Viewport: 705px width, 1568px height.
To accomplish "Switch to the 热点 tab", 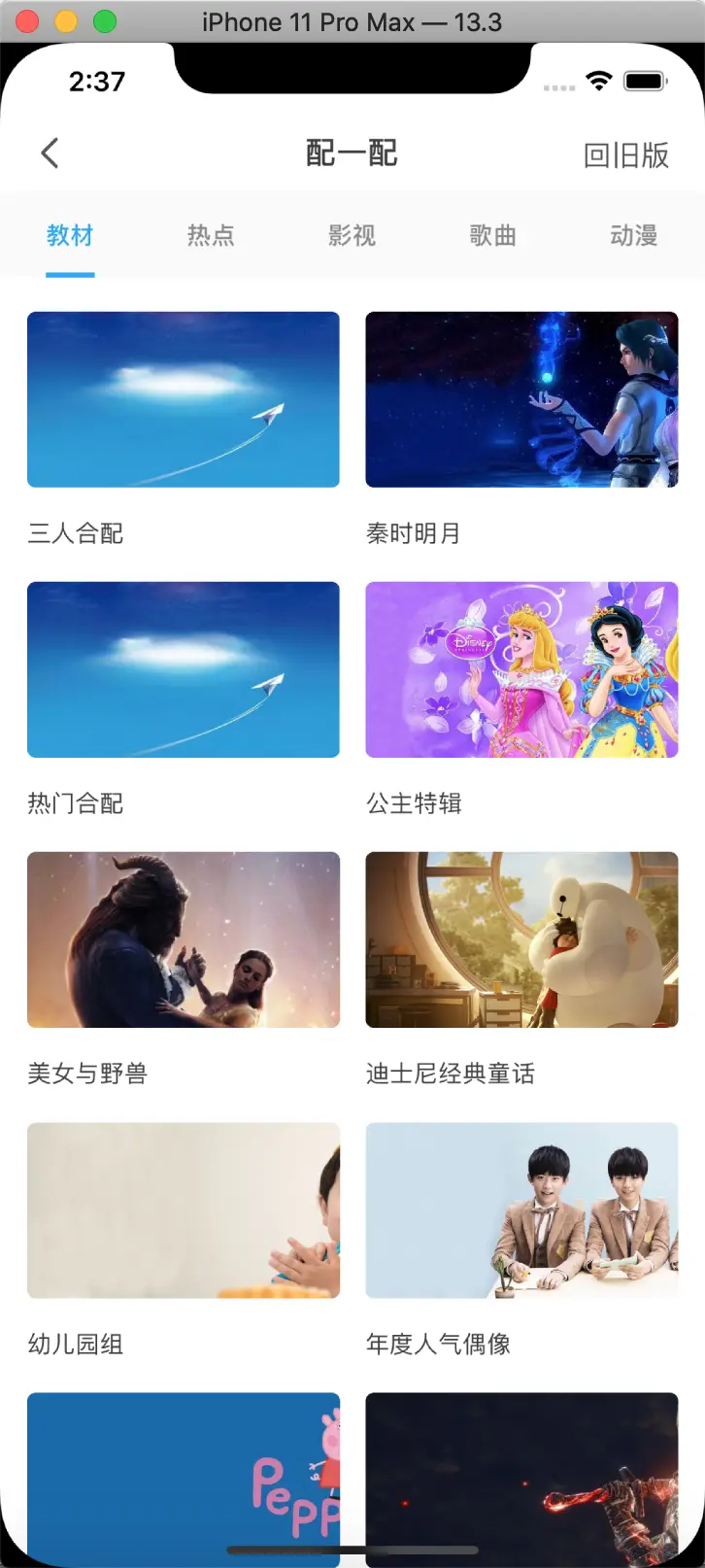I will 211,236.
